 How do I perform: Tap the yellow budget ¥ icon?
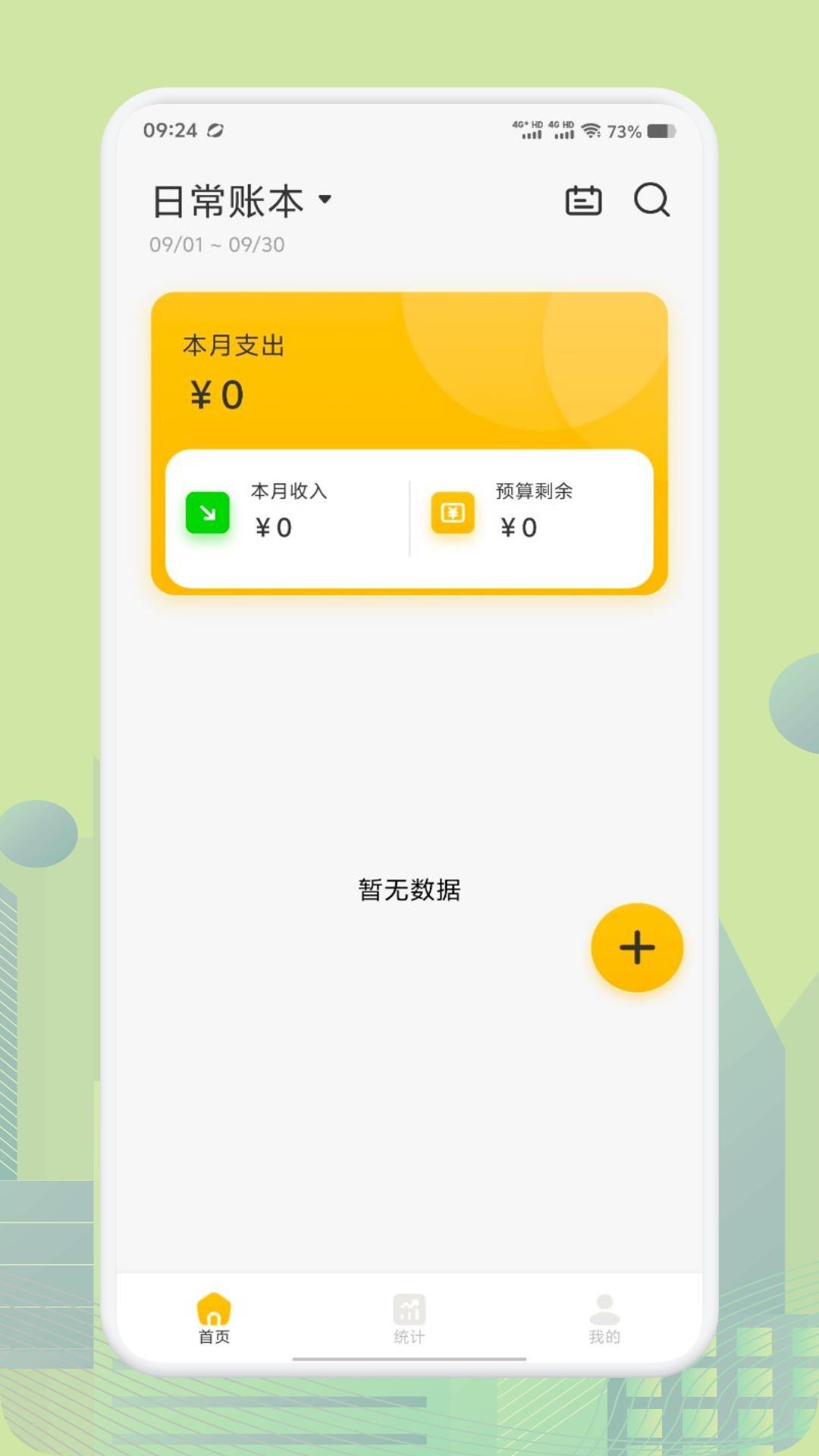pos(452,513)
